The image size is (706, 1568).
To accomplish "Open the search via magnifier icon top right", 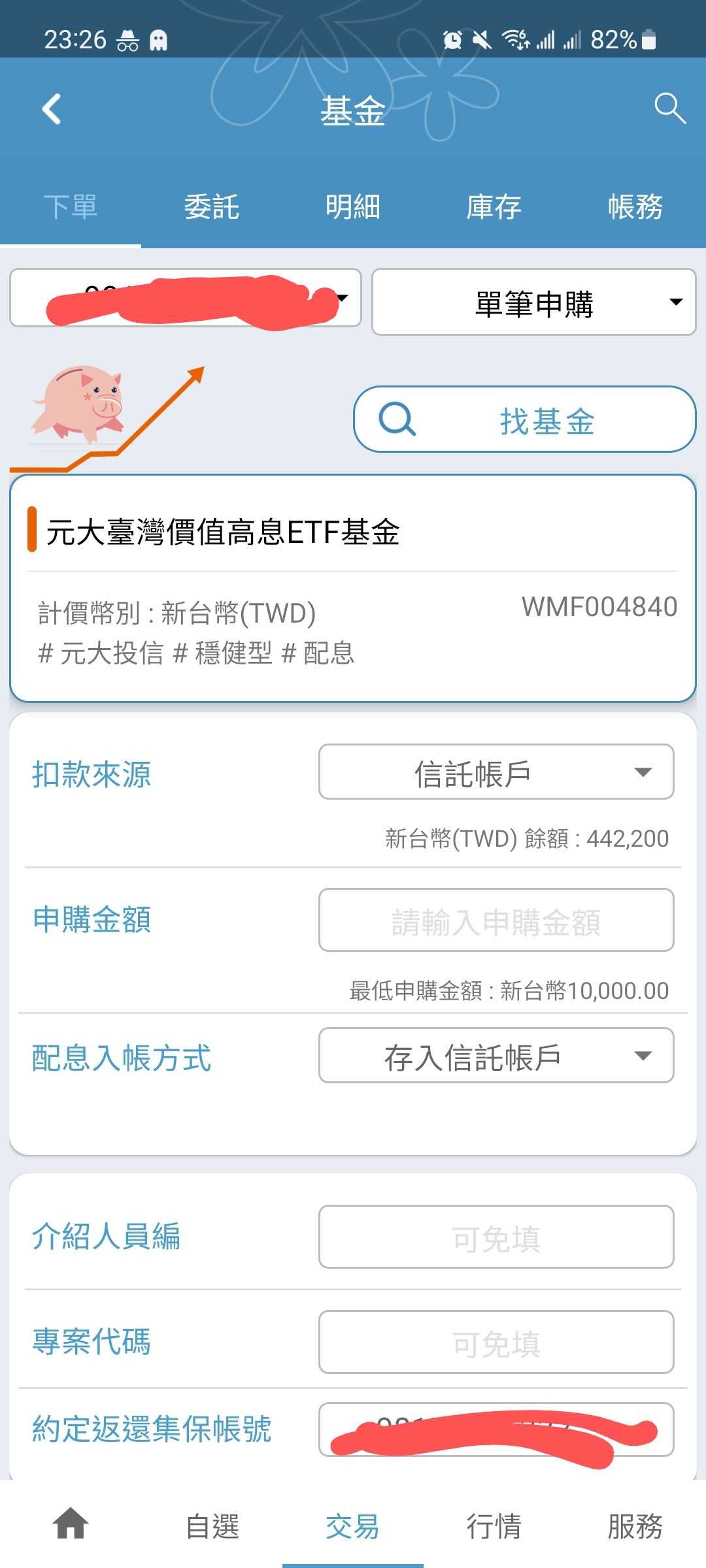I will (669, 108).
